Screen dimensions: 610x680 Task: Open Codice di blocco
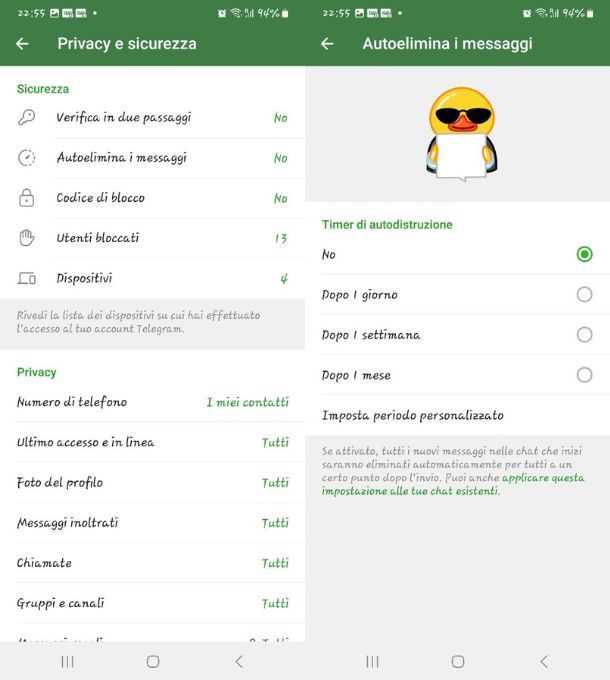[x=152, y=198]
